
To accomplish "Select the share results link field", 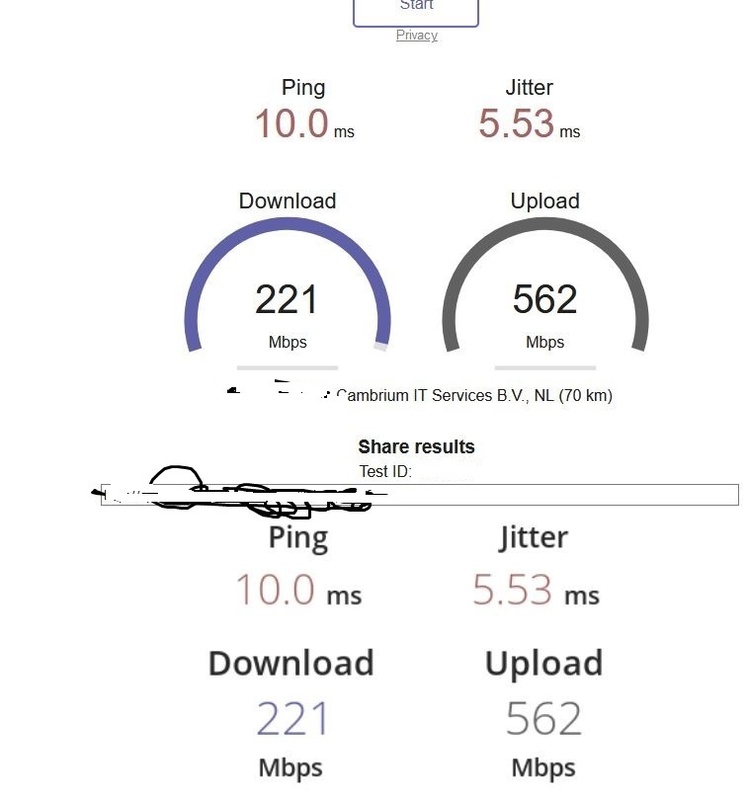I will coord(550,495).
